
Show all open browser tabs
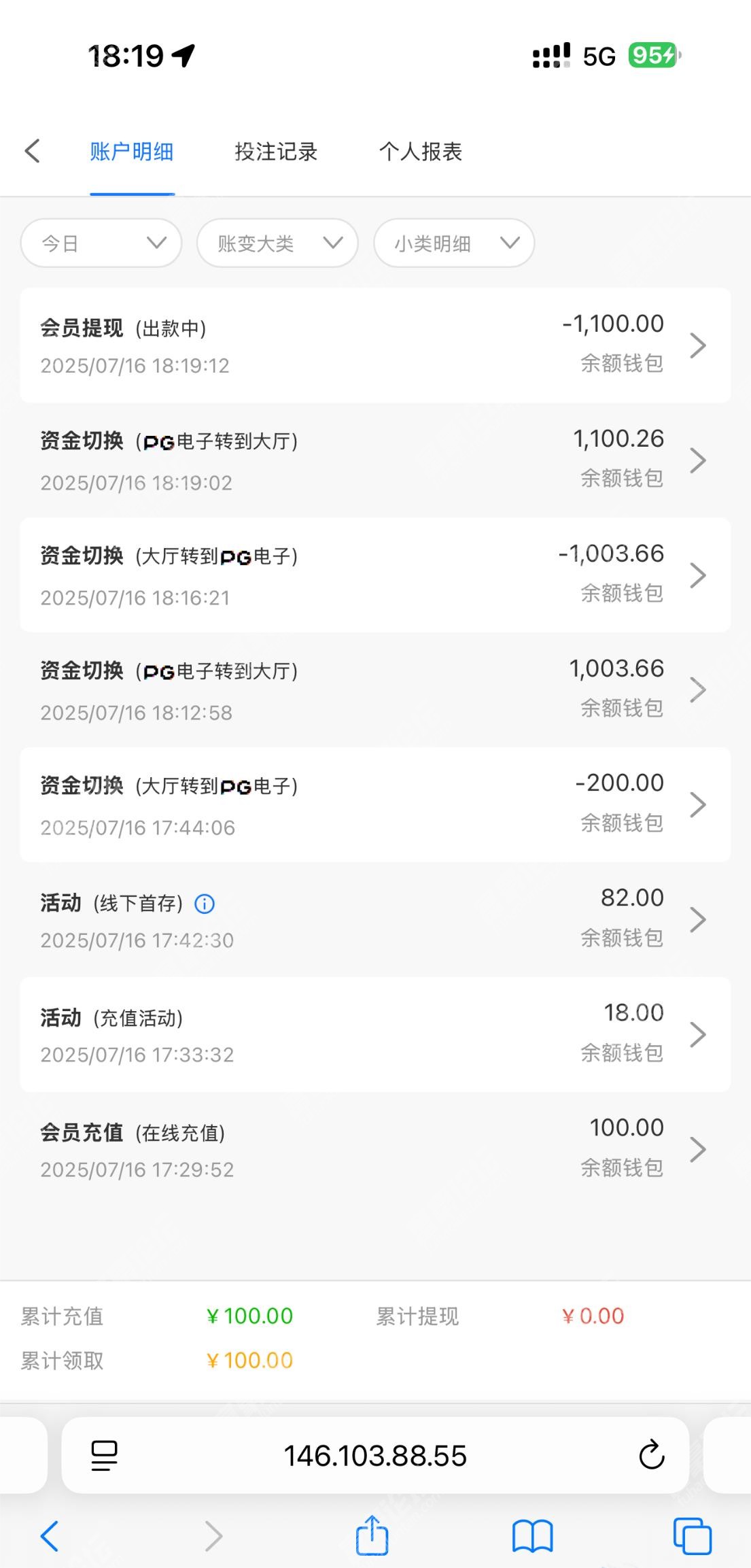point(692,1536)
